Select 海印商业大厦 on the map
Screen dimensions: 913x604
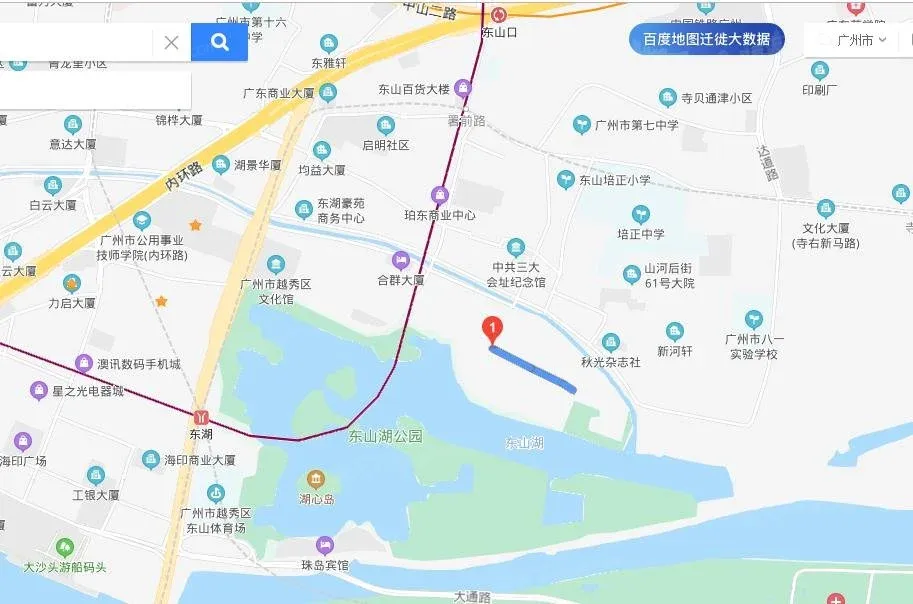[151, 460]
